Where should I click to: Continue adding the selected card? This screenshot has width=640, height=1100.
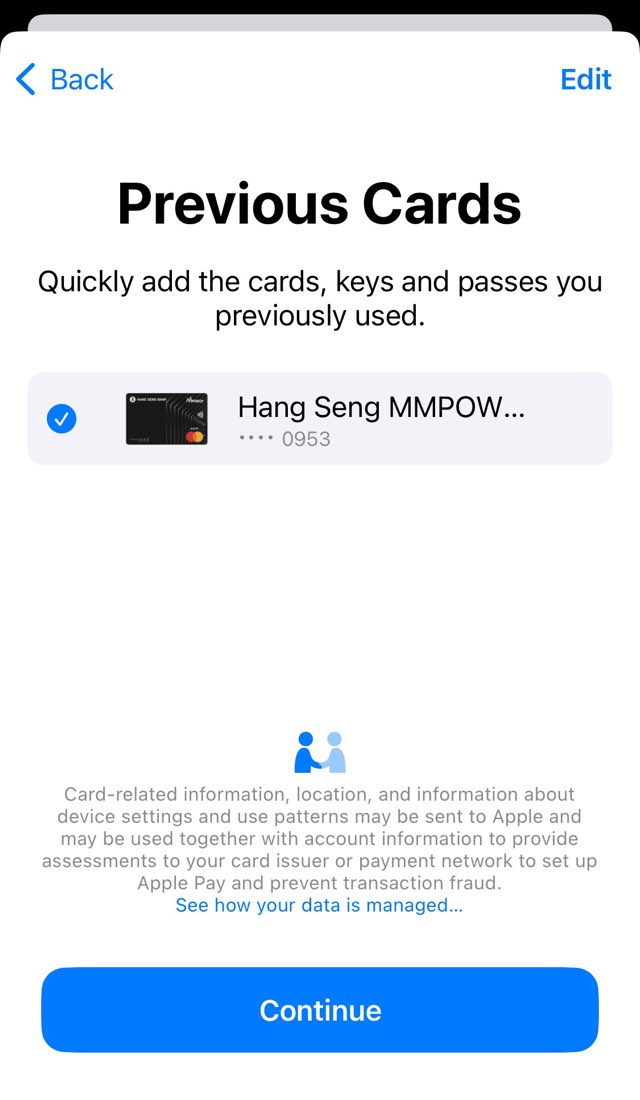(320, 1010)
